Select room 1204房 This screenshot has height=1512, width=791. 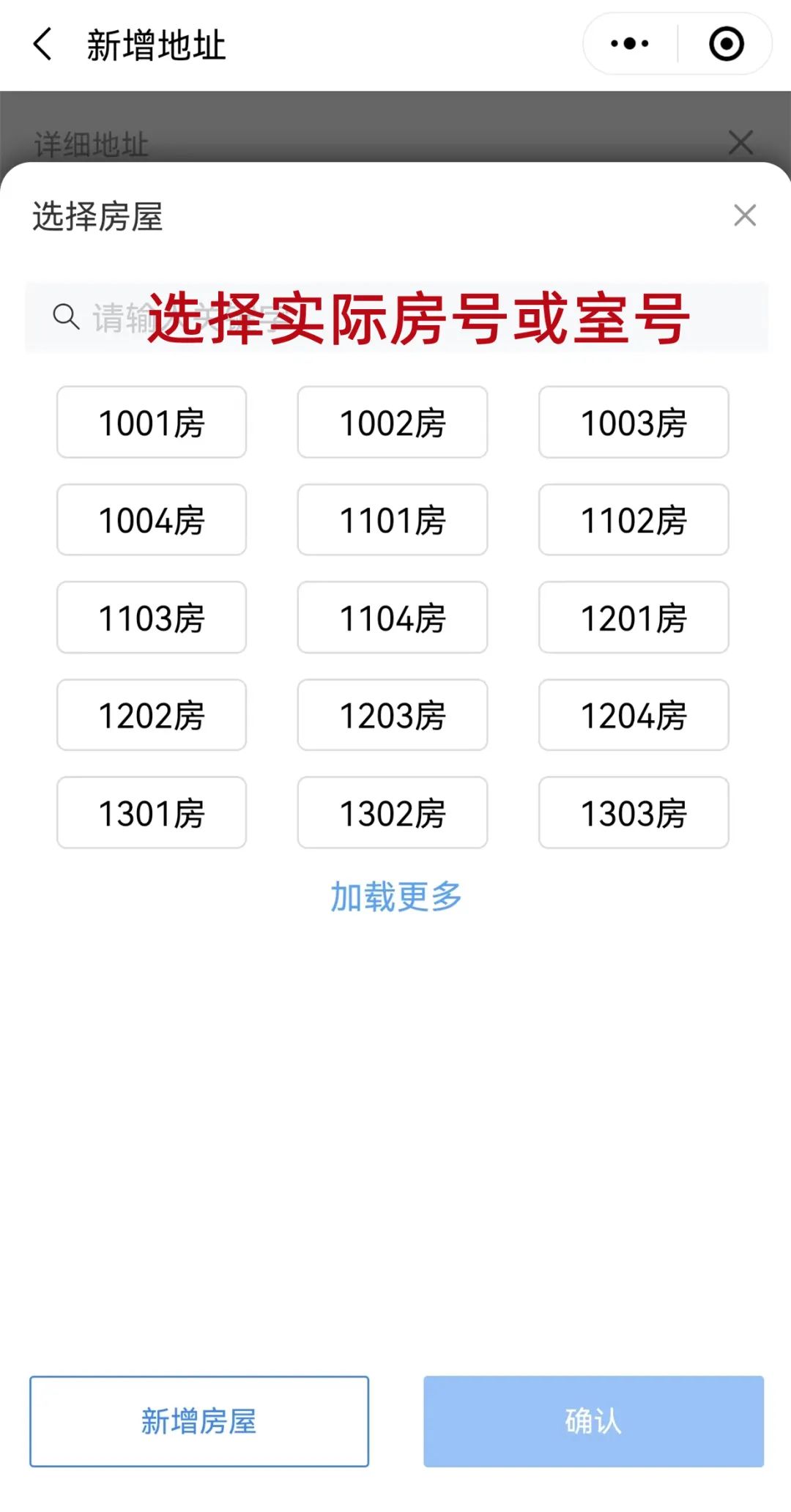(x=634, y=715)
